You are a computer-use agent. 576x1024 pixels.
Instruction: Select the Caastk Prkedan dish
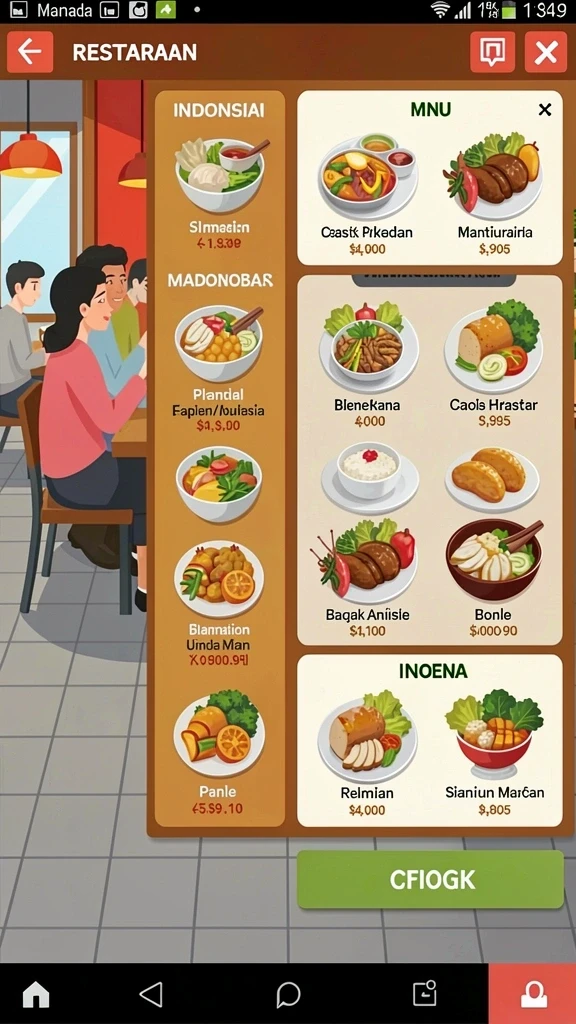[x=367, y=194]
